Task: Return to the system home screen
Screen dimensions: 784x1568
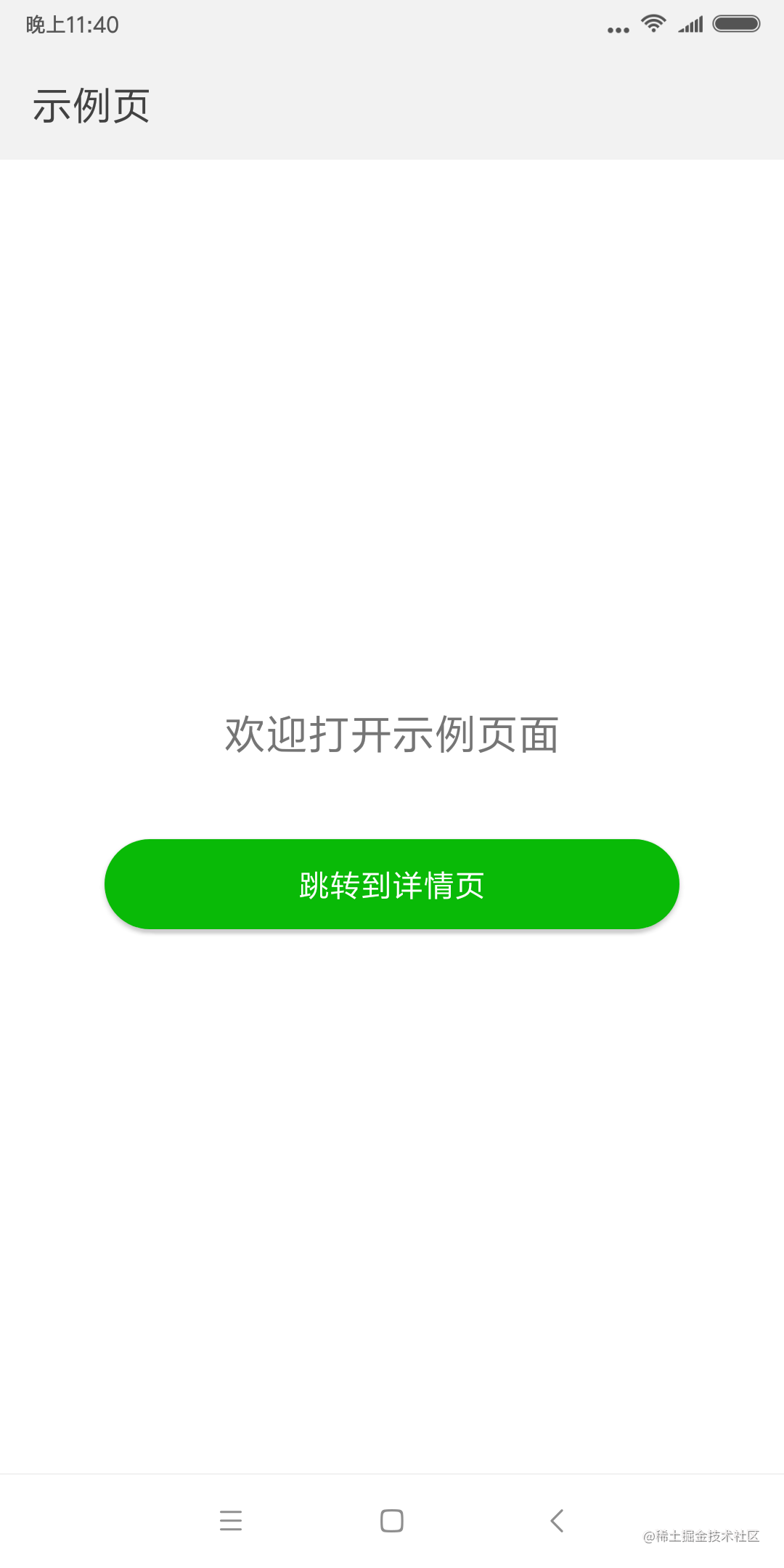Action: click(x=392, y=1520)
